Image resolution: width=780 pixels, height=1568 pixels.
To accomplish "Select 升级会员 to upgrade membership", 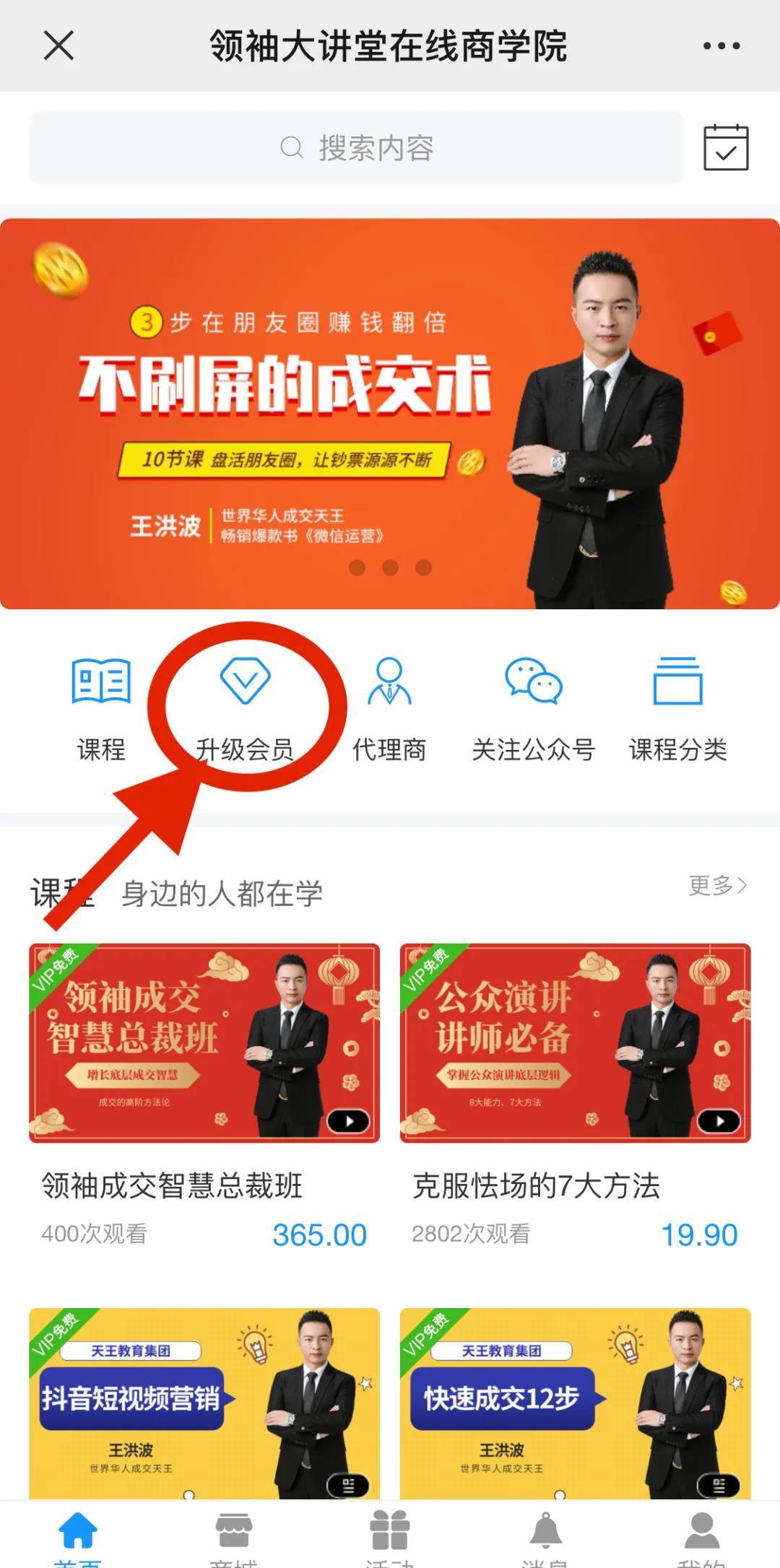I will (x=245, y=708).
